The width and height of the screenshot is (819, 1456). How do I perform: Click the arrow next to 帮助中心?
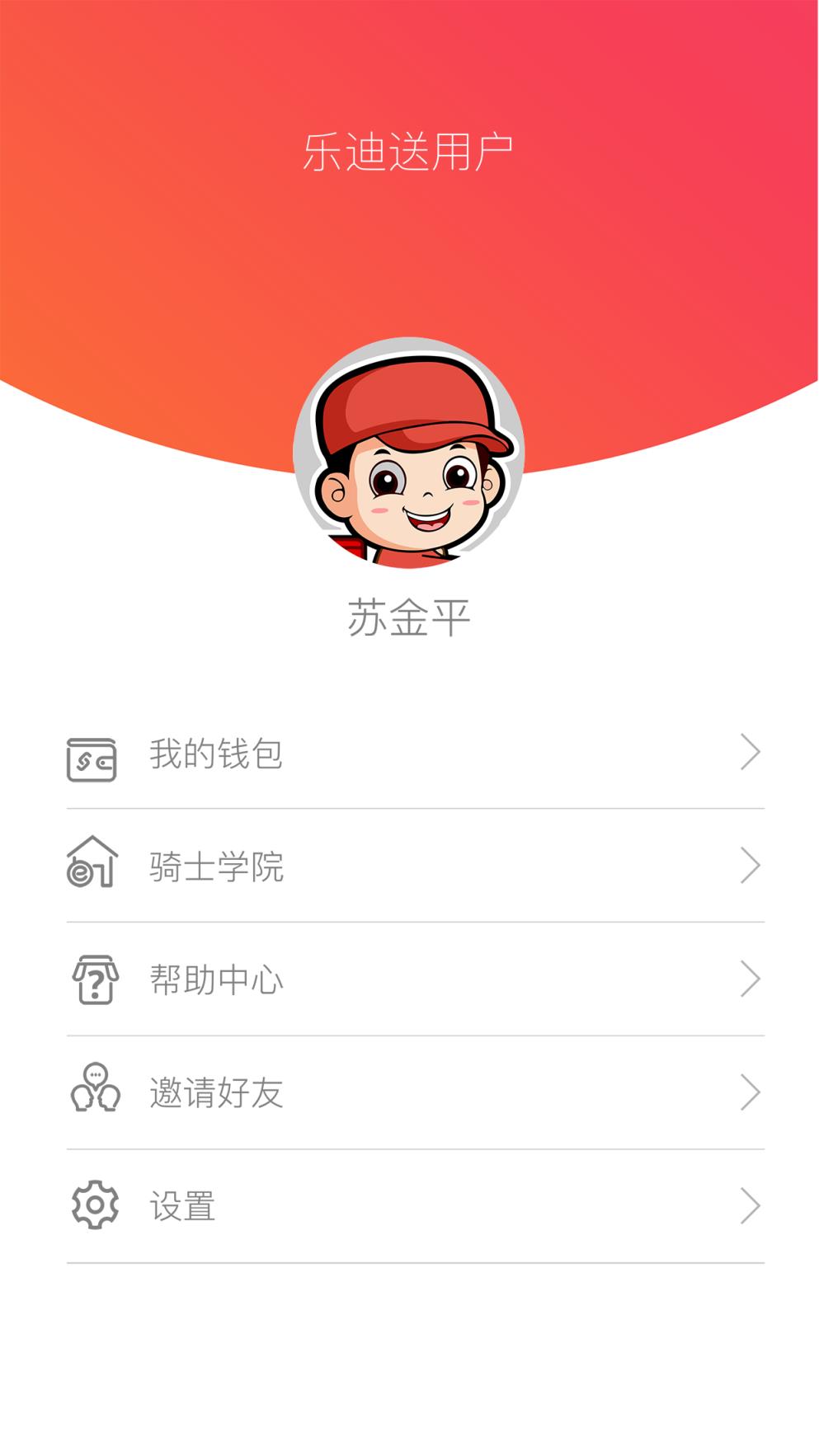(x=751, y=979)
